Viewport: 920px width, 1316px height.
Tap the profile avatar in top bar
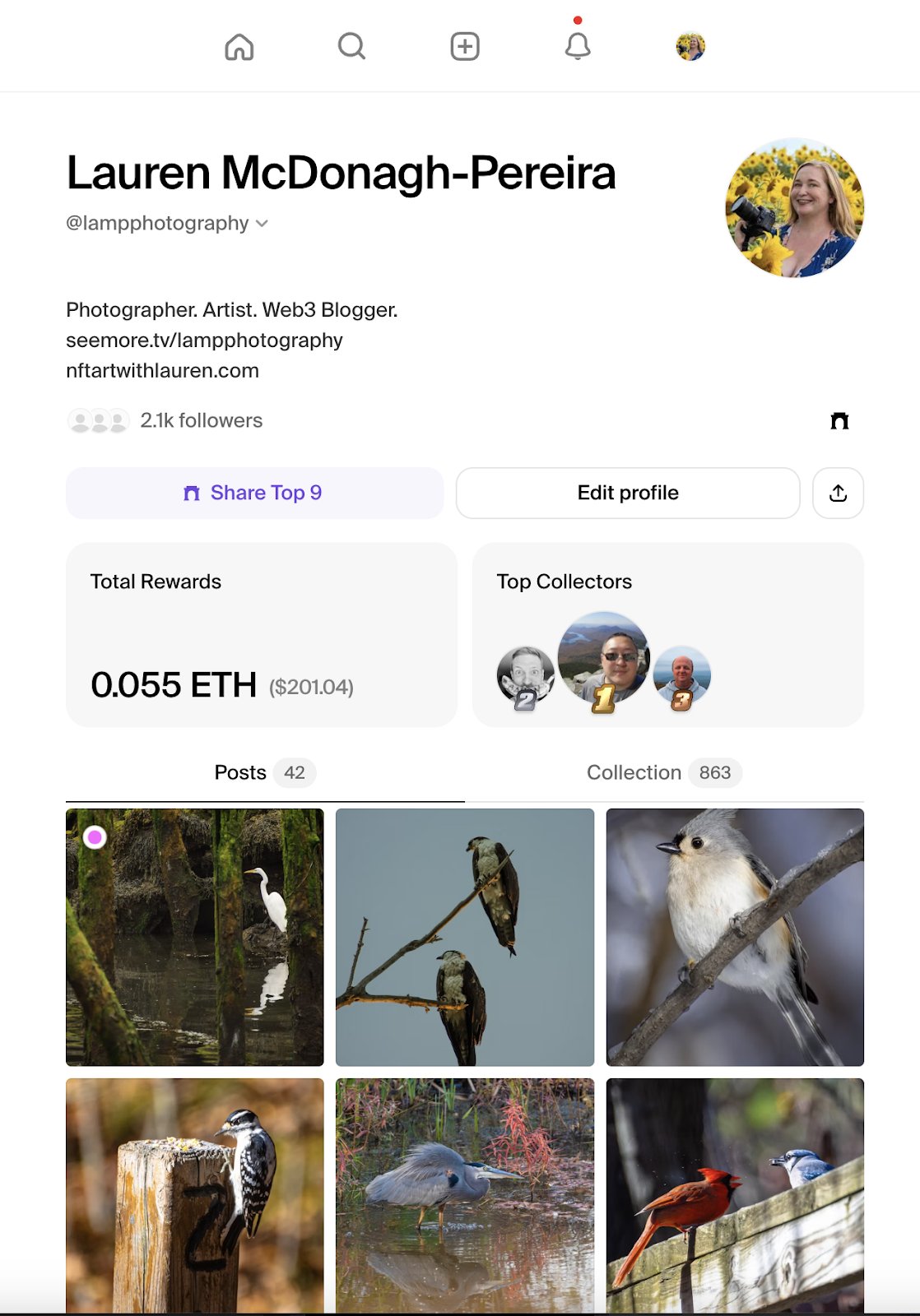(x=690, y=47)
